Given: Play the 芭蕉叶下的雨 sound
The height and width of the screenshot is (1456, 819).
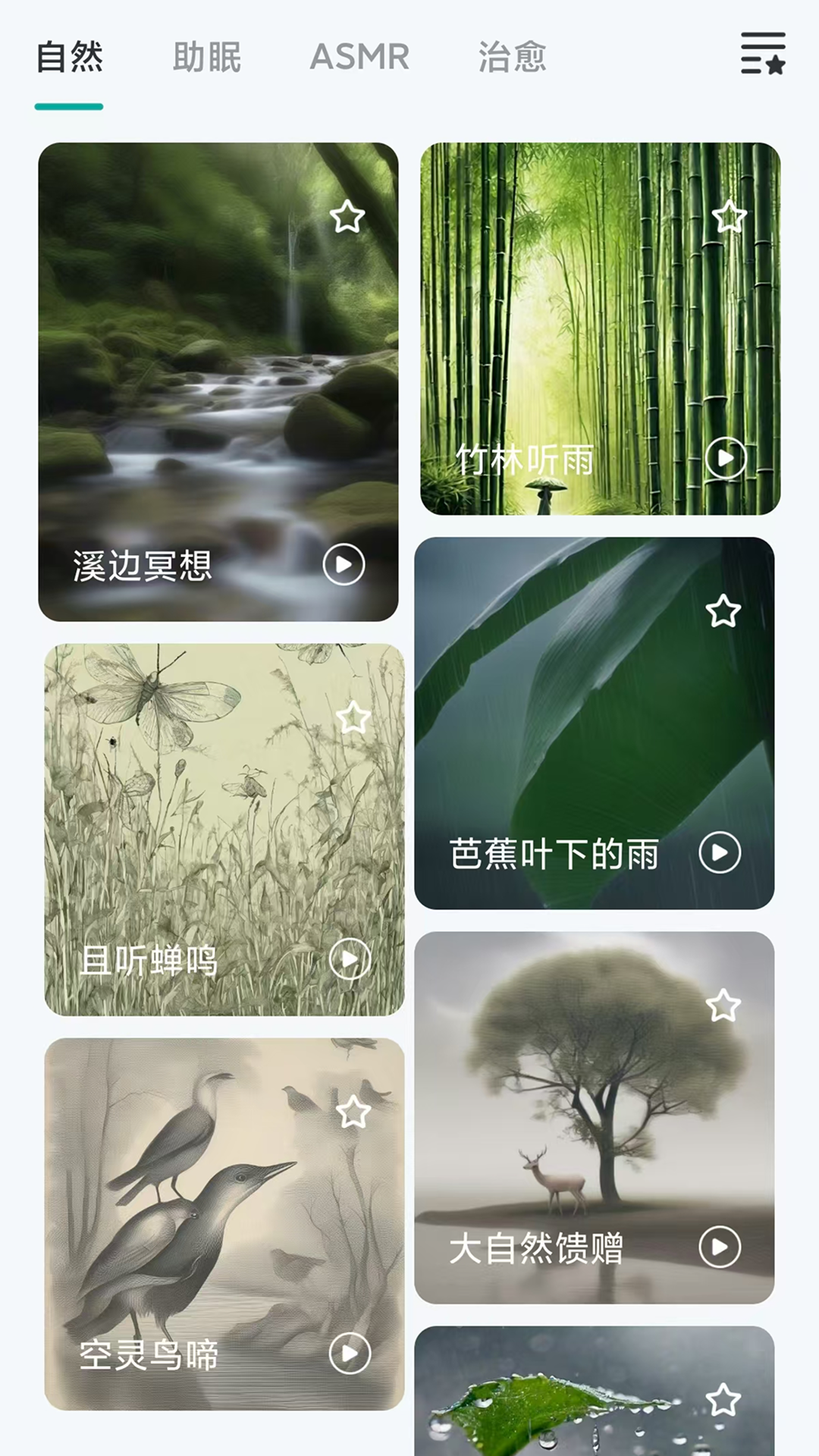Looking at the screenshot, I should [x=720, y=851].
